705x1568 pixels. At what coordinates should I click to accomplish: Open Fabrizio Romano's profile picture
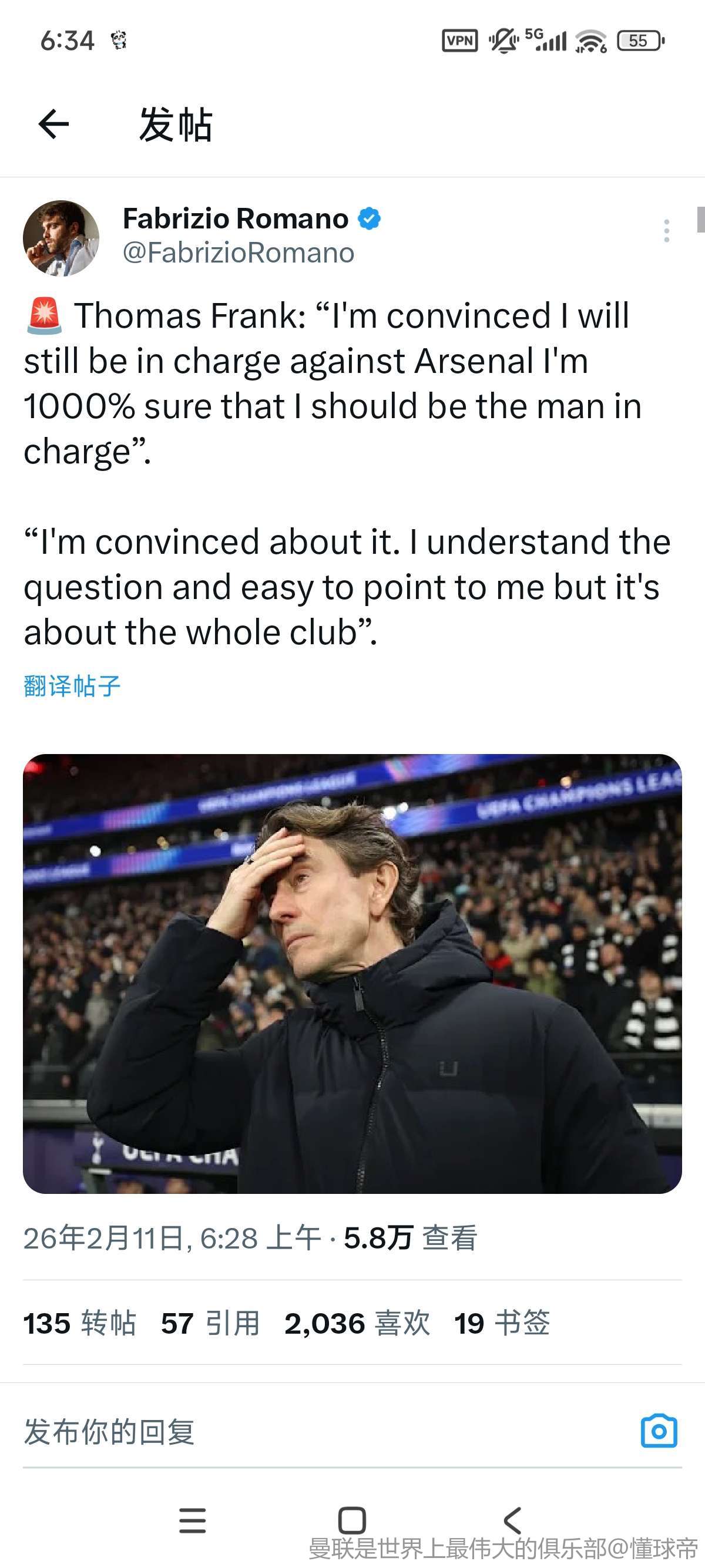(61, 238)
